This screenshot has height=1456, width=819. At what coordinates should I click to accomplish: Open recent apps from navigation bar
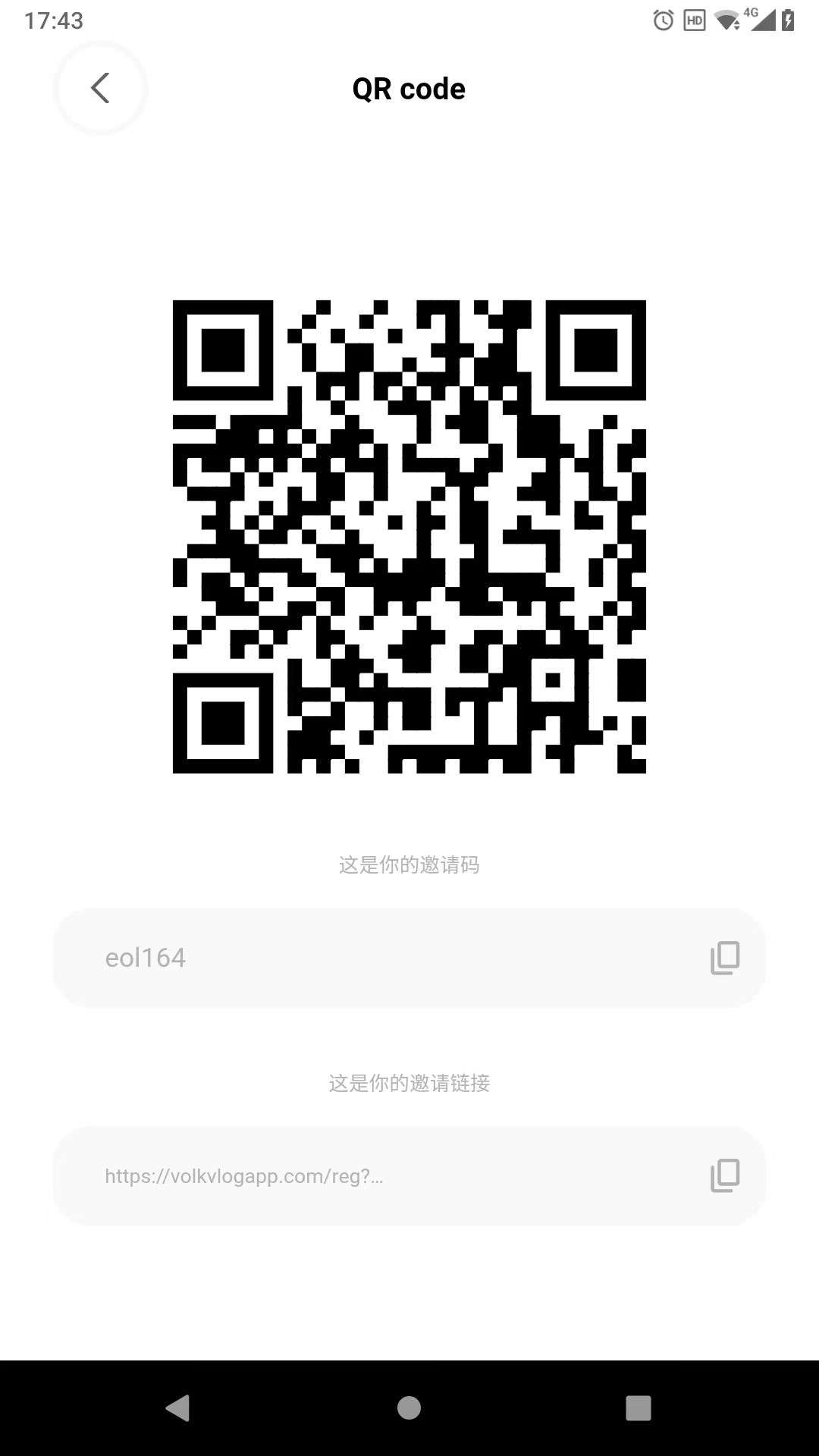tap(638, 1408)
